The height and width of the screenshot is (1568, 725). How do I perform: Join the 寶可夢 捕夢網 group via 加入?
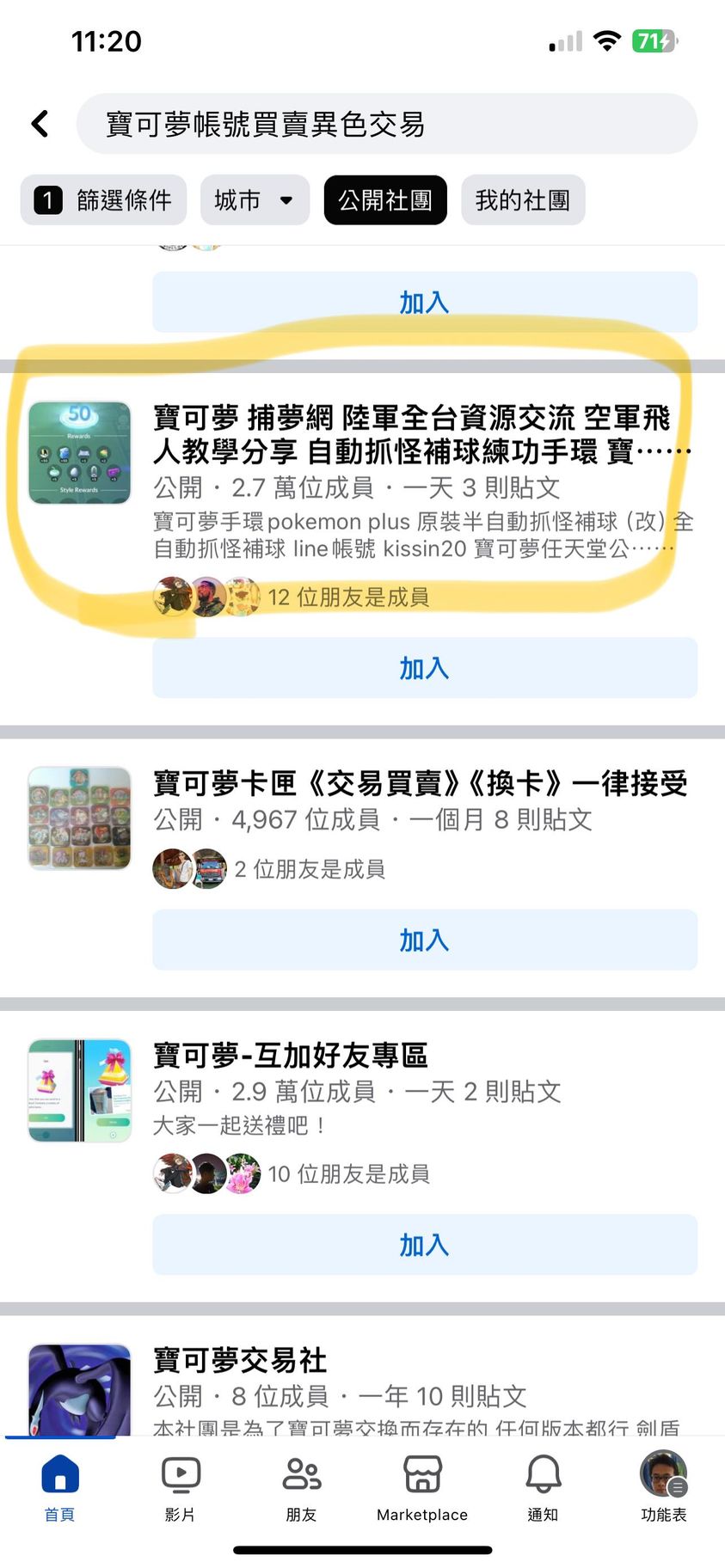pos(425,668)
